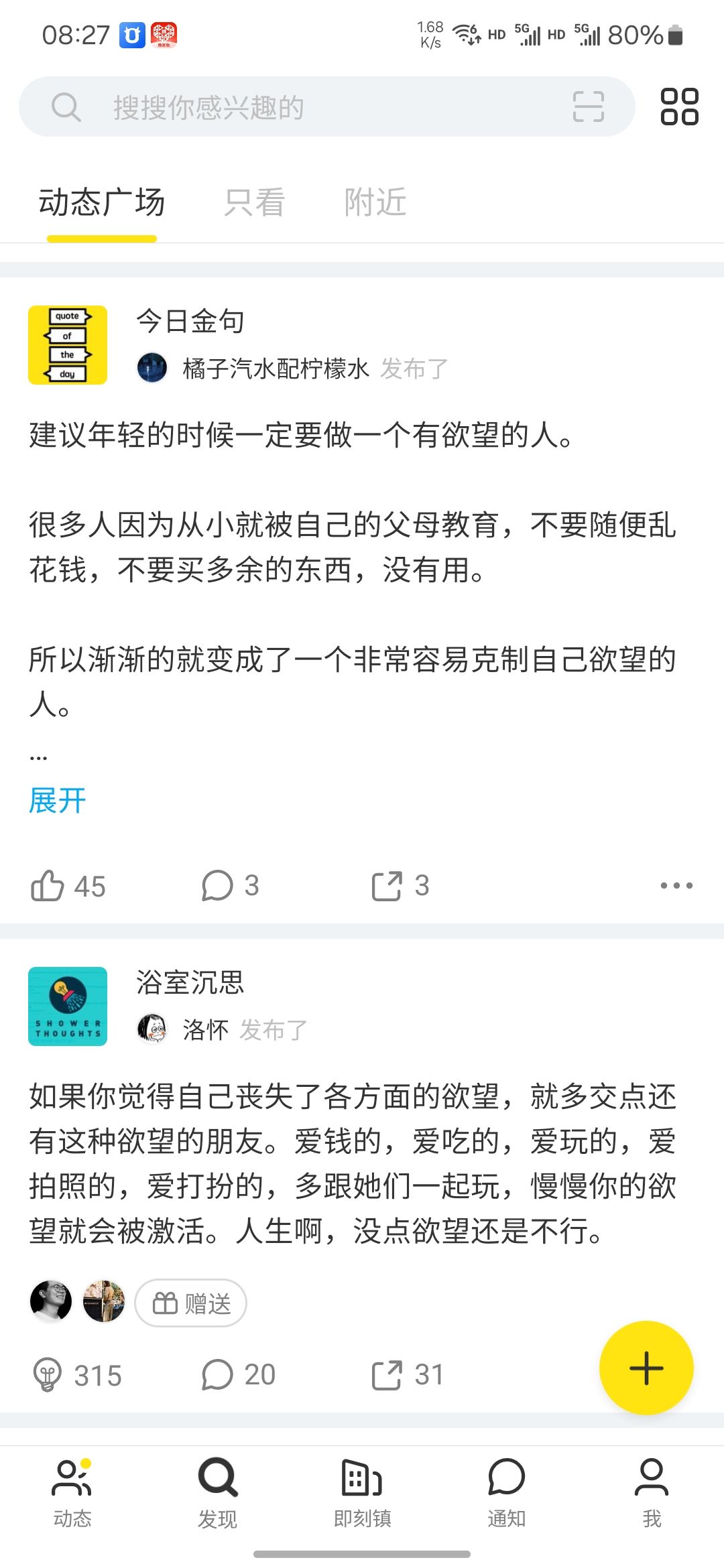The image size is (724, 1568).
Task: Like the 今日金句 post
Action: (x=68, y=886)
